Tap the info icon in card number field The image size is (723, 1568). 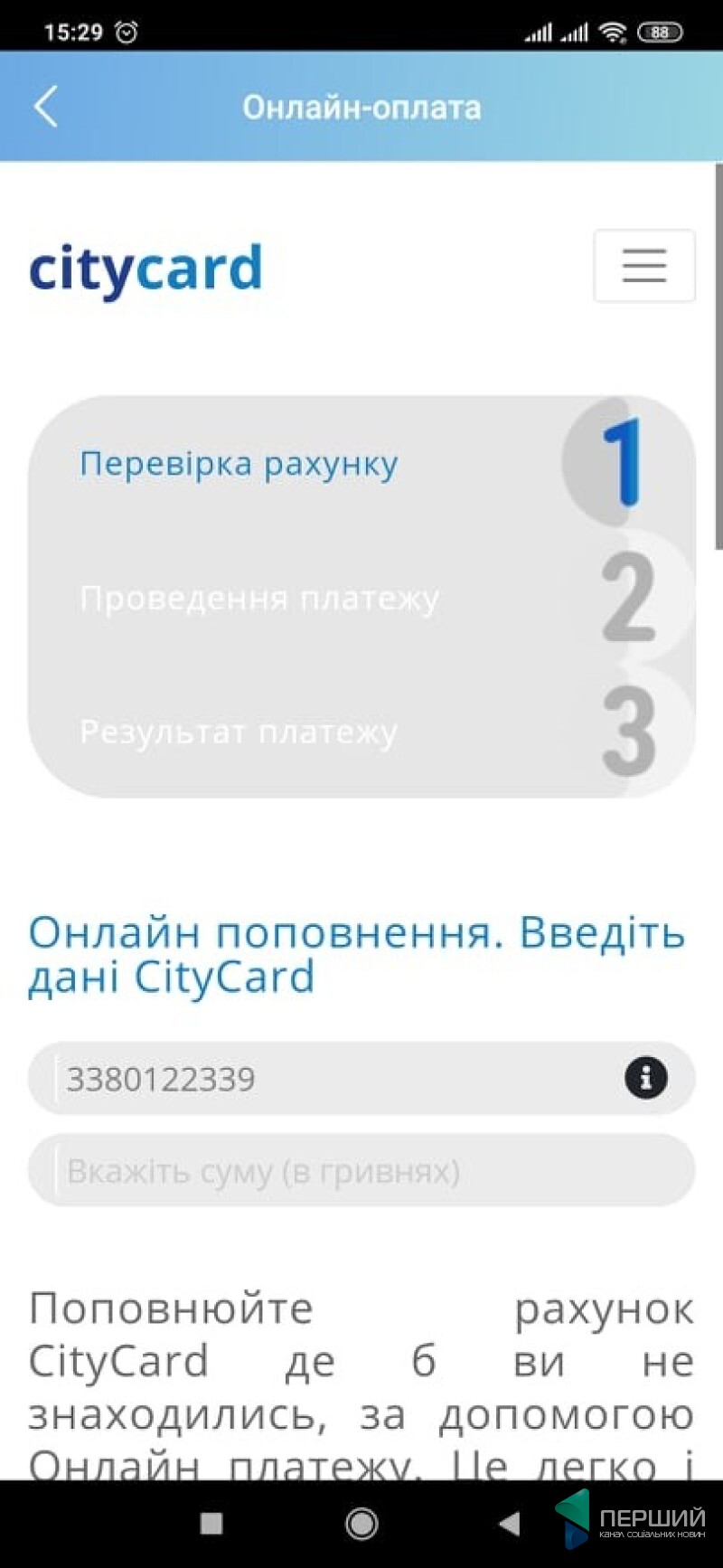(645, 1078)
